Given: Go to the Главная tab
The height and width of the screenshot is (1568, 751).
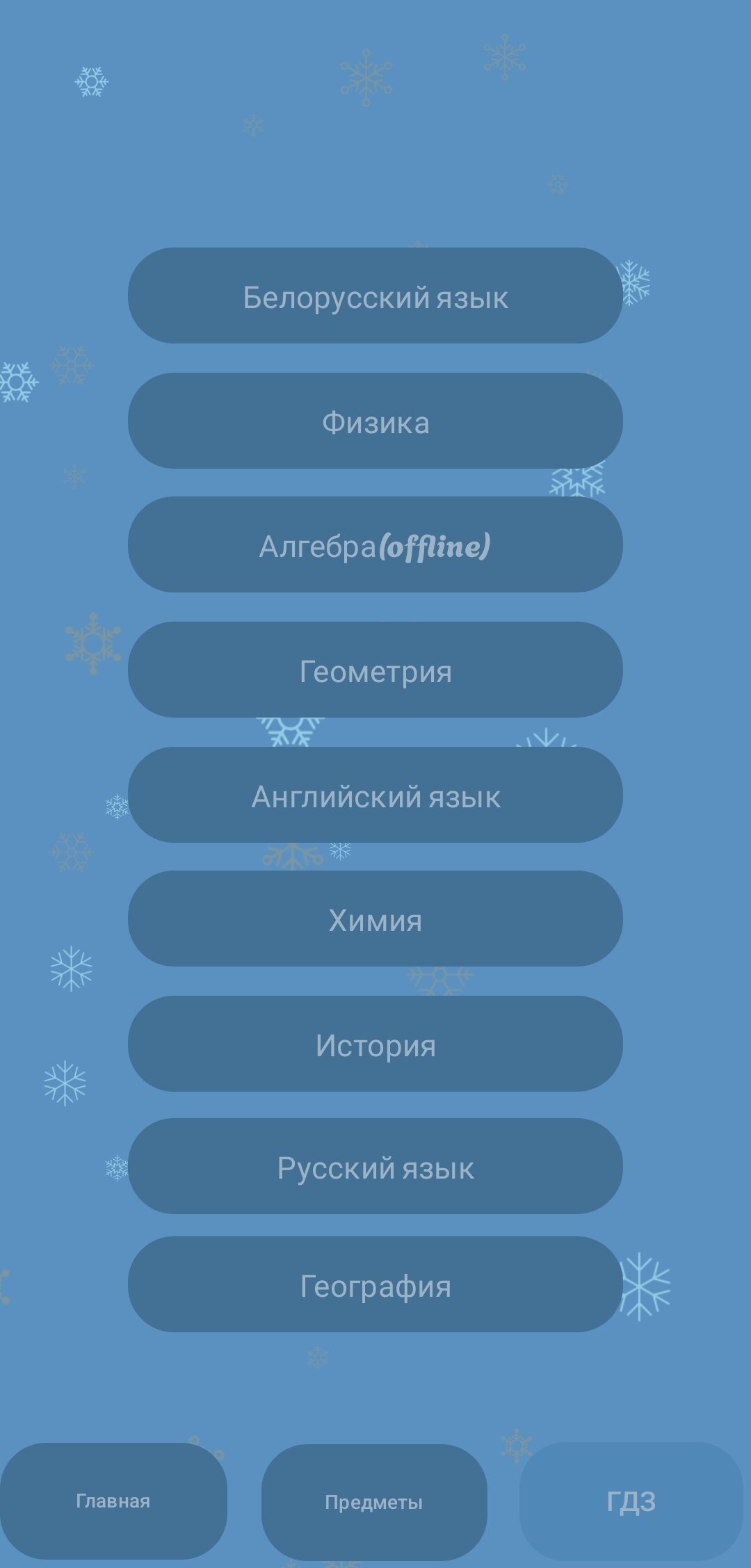Looking at the screenshot, I should 113,1501.
